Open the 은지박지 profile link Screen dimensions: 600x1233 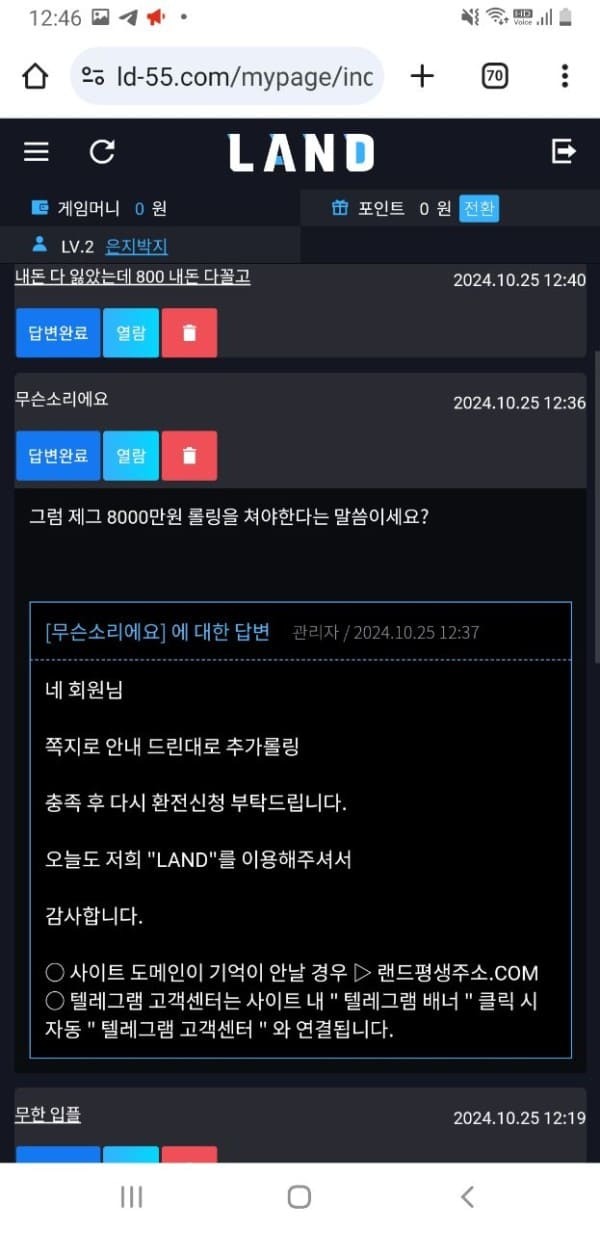point(136,246)
